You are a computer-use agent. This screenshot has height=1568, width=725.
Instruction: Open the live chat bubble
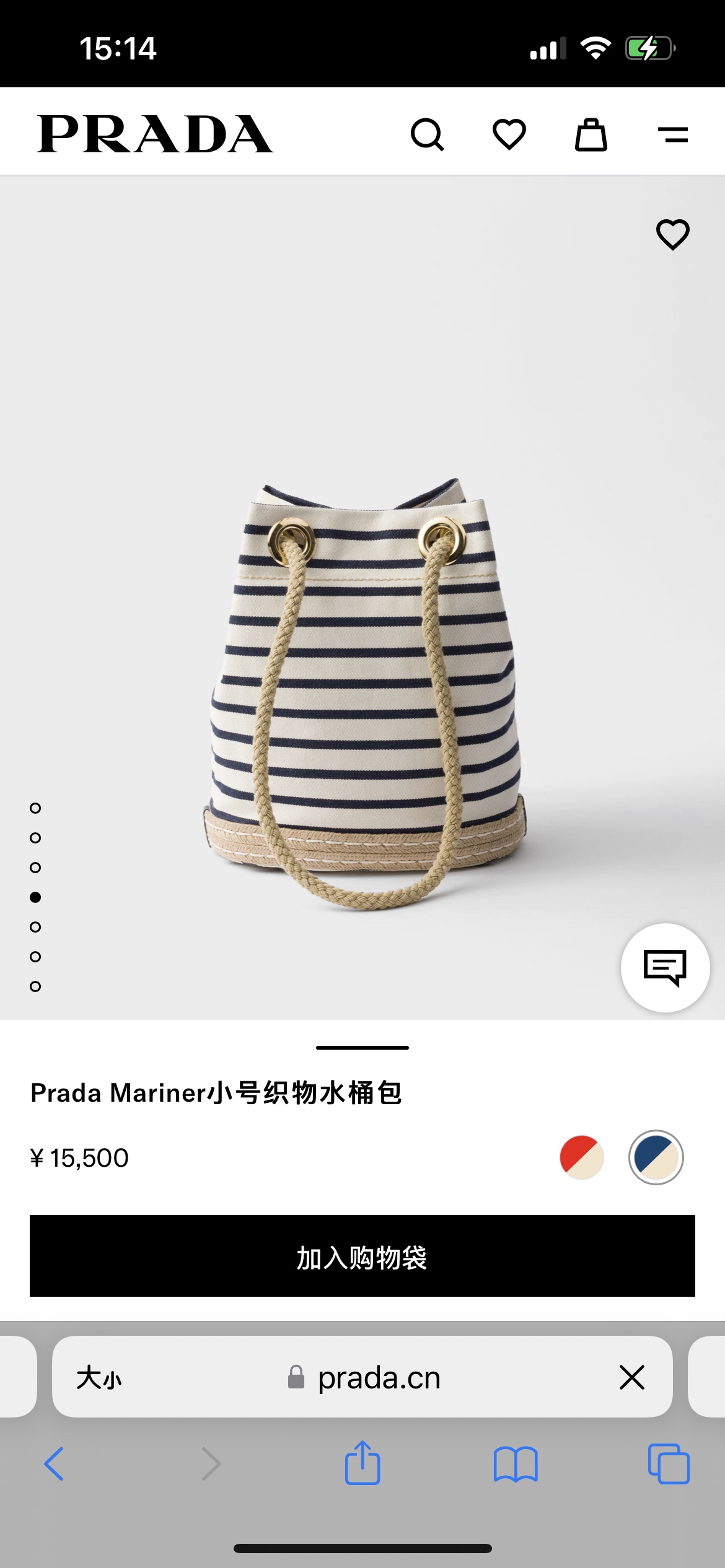(x=665, y=967)
